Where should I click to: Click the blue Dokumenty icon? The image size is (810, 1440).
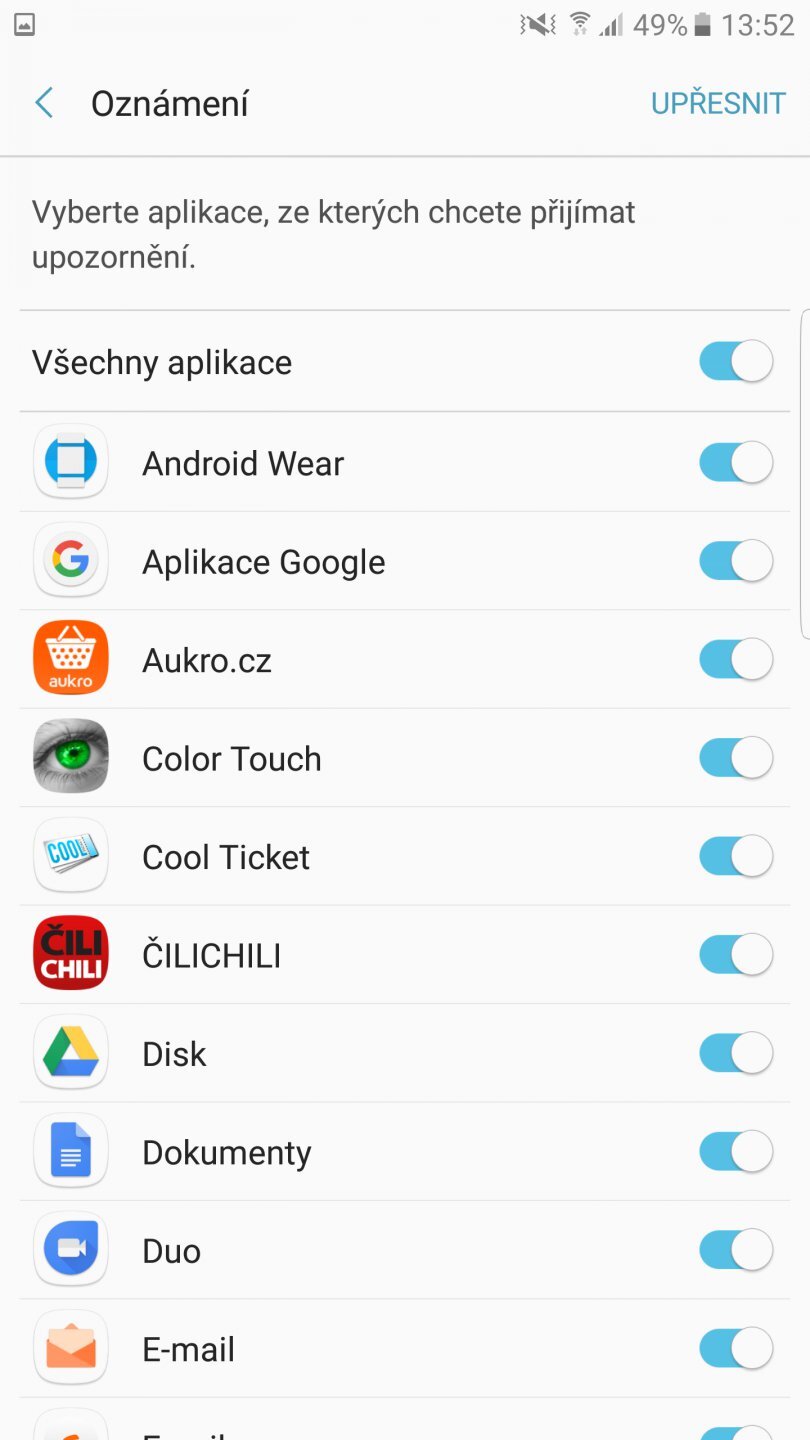70,1151
